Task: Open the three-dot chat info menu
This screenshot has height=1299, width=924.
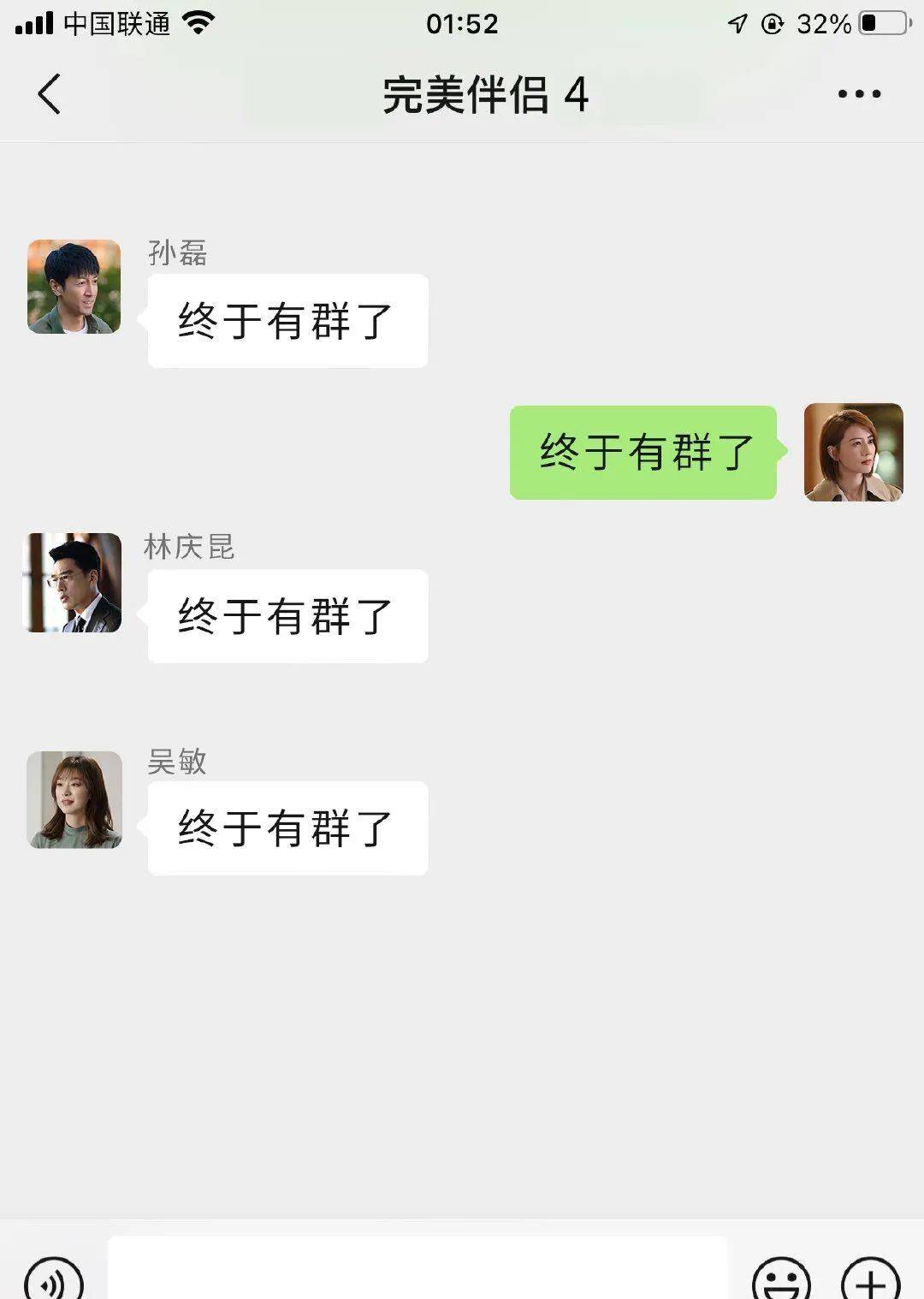Action: coord(859,94)
